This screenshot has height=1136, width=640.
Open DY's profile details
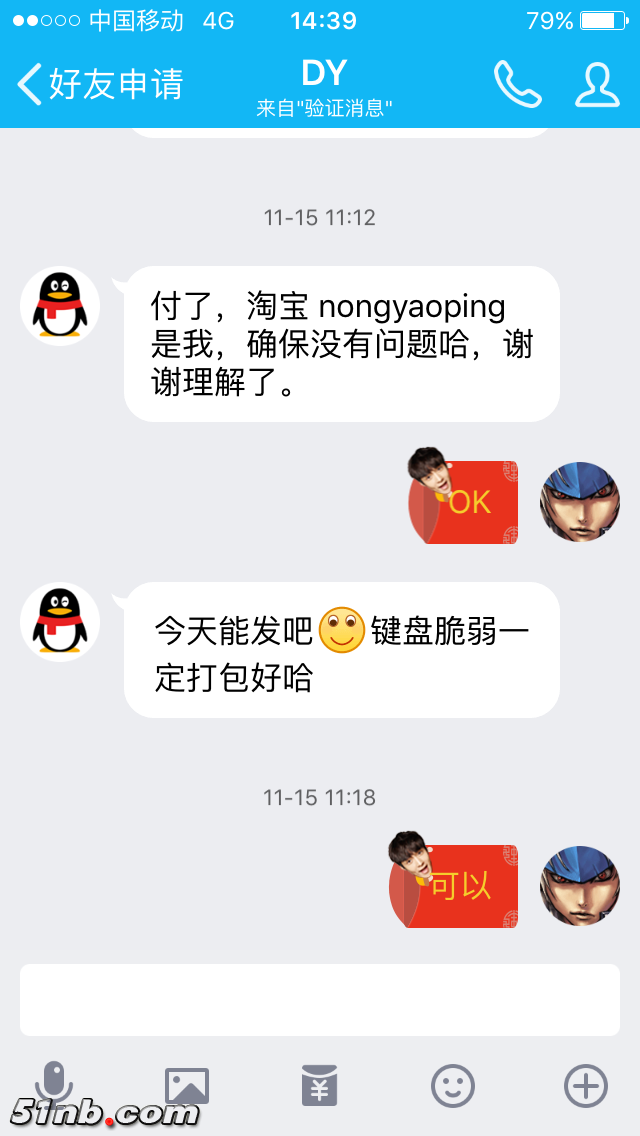tap(597, 85)
